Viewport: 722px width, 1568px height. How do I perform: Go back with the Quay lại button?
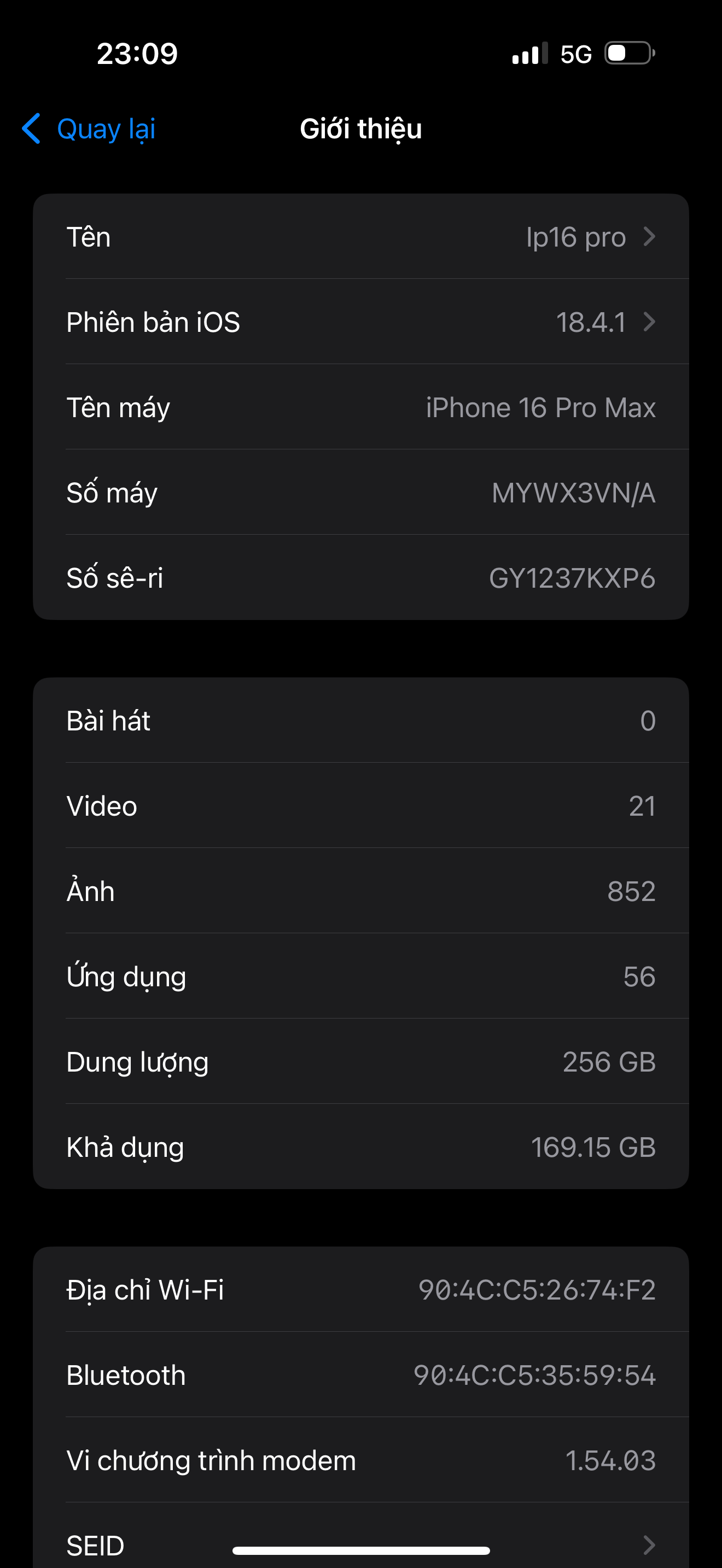(x=90, y=129)
